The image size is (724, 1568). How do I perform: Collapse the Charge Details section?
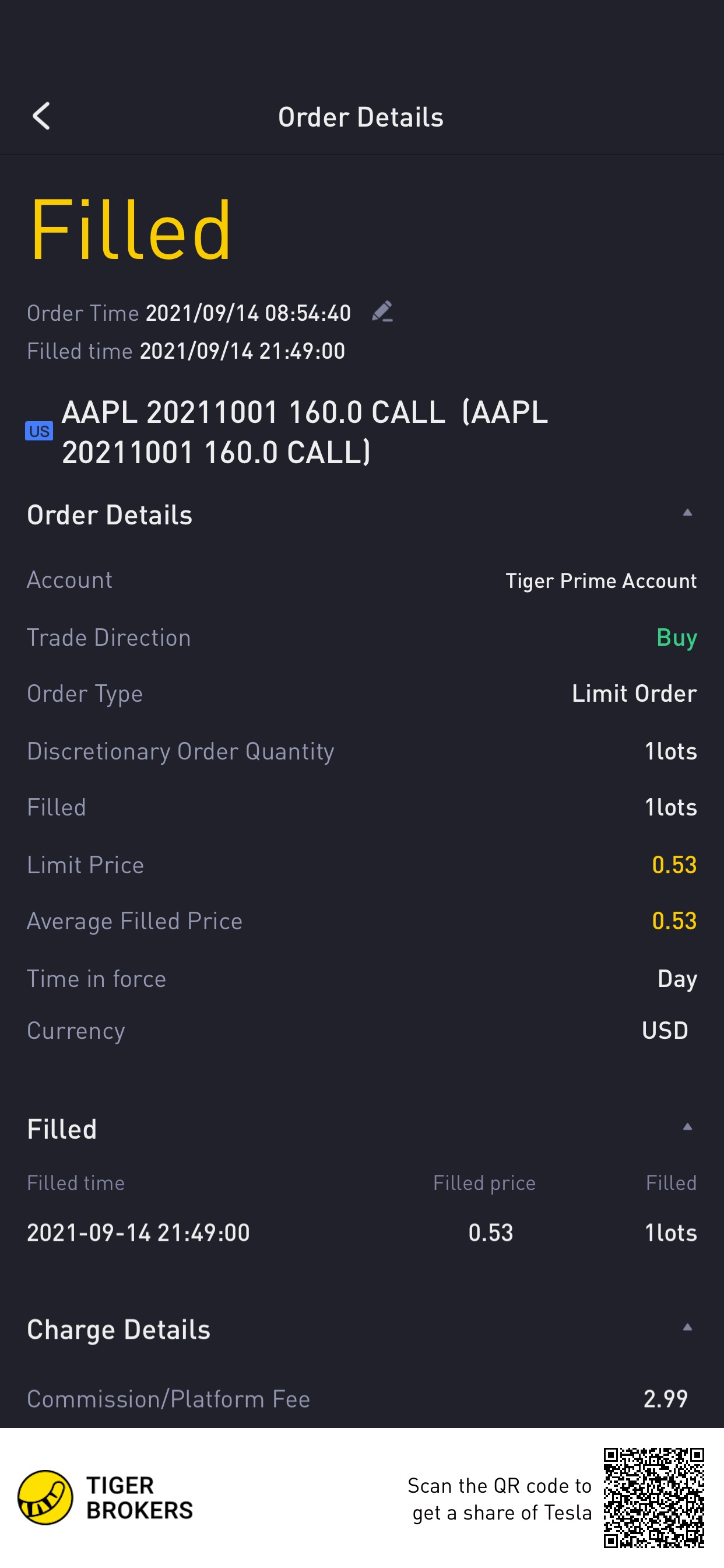(687, 1328)
